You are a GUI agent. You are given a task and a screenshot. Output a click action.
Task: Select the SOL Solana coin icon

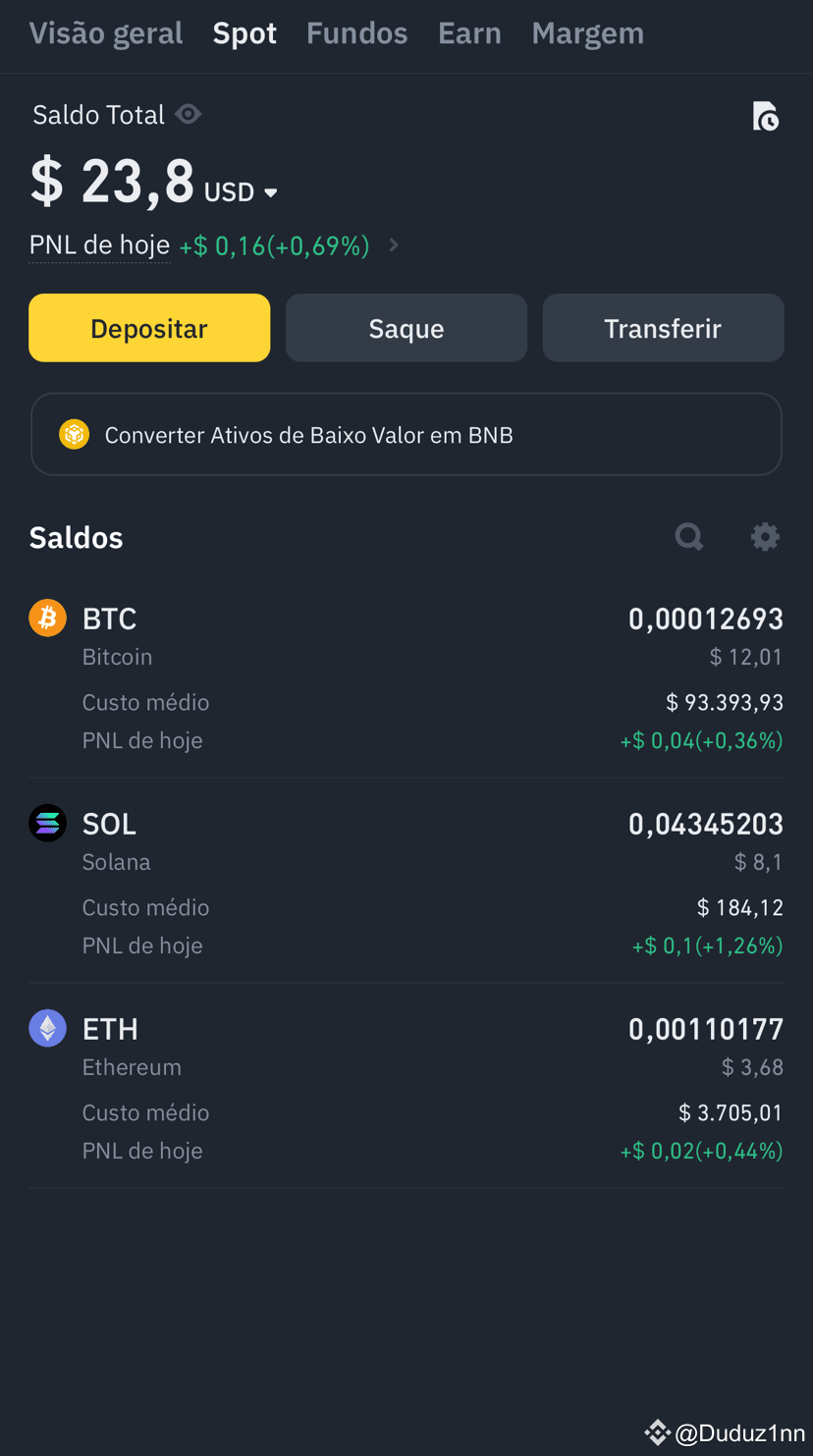(46, 823)
